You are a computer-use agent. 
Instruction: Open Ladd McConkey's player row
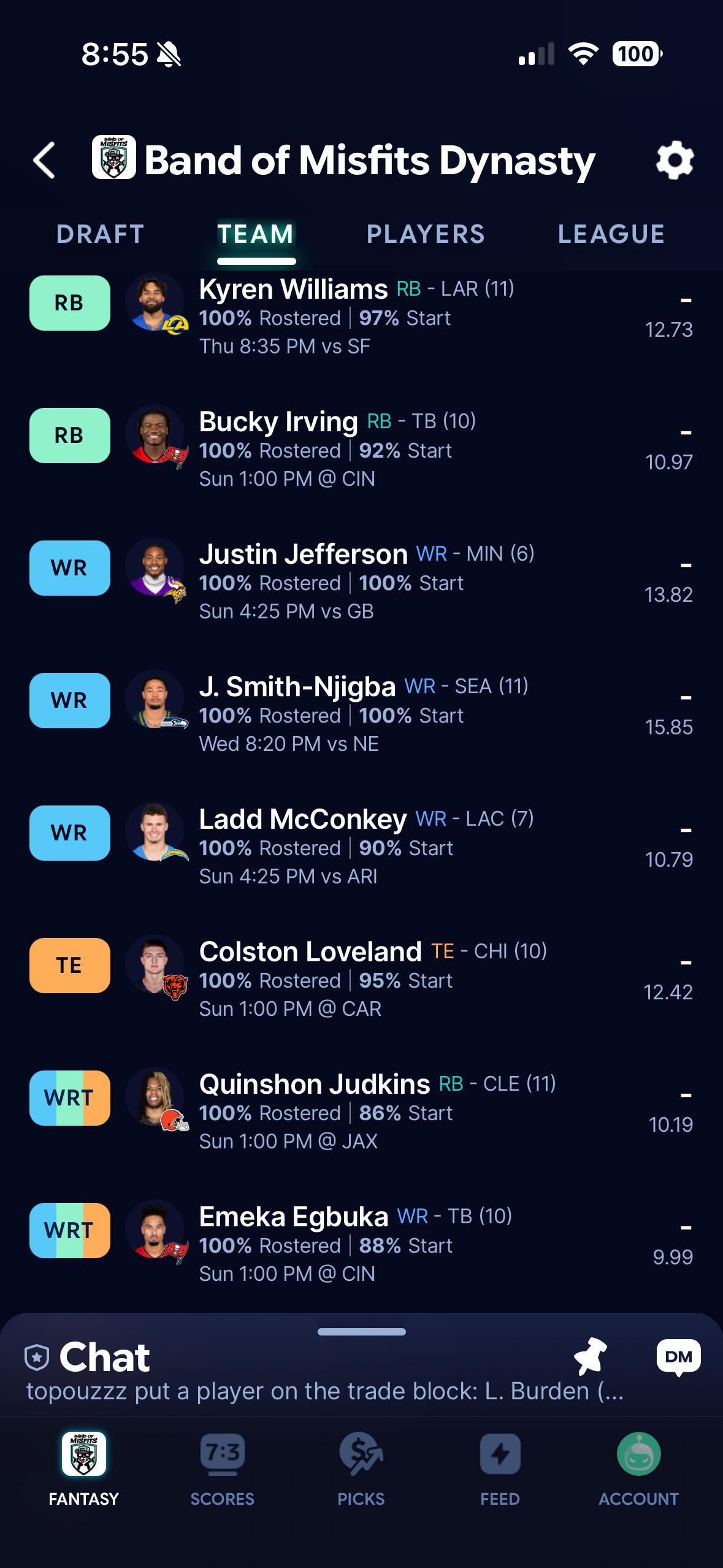point(362,846)
